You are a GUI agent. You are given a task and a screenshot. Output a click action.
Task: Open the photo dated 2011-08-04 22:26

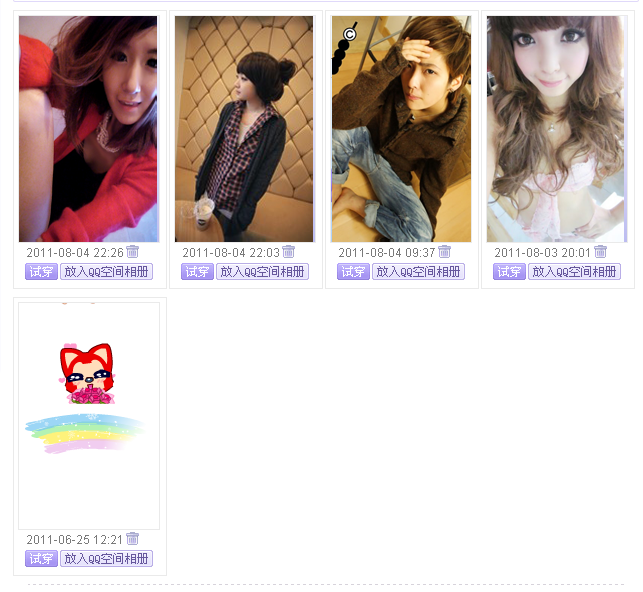click(x=88, y=128)
